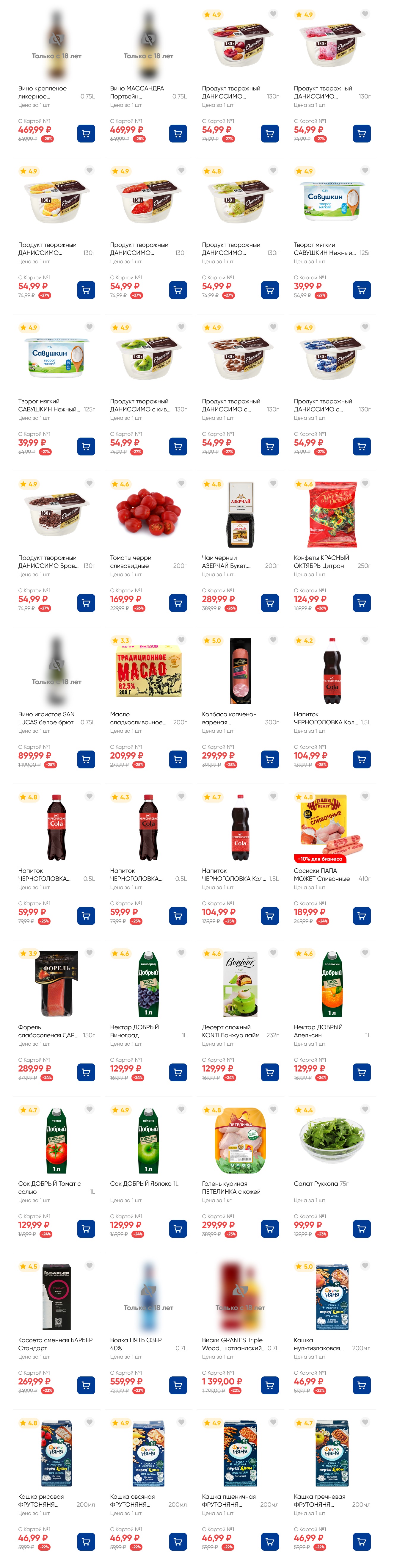The image size is (397, 1568).
Task: Add Вино игристое SAN LUCAS to cart
Action: (86, 759)
